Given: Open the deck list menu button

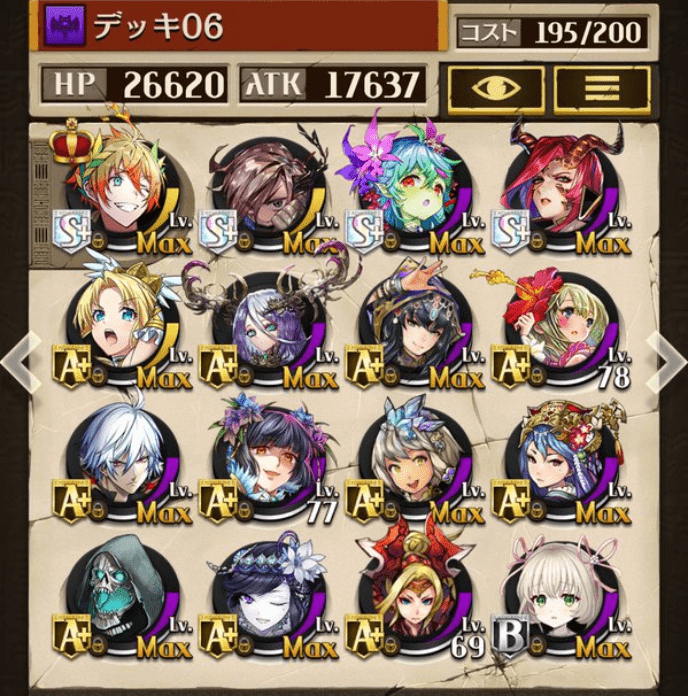Looking at the screenshot, I should pos(602,86).
